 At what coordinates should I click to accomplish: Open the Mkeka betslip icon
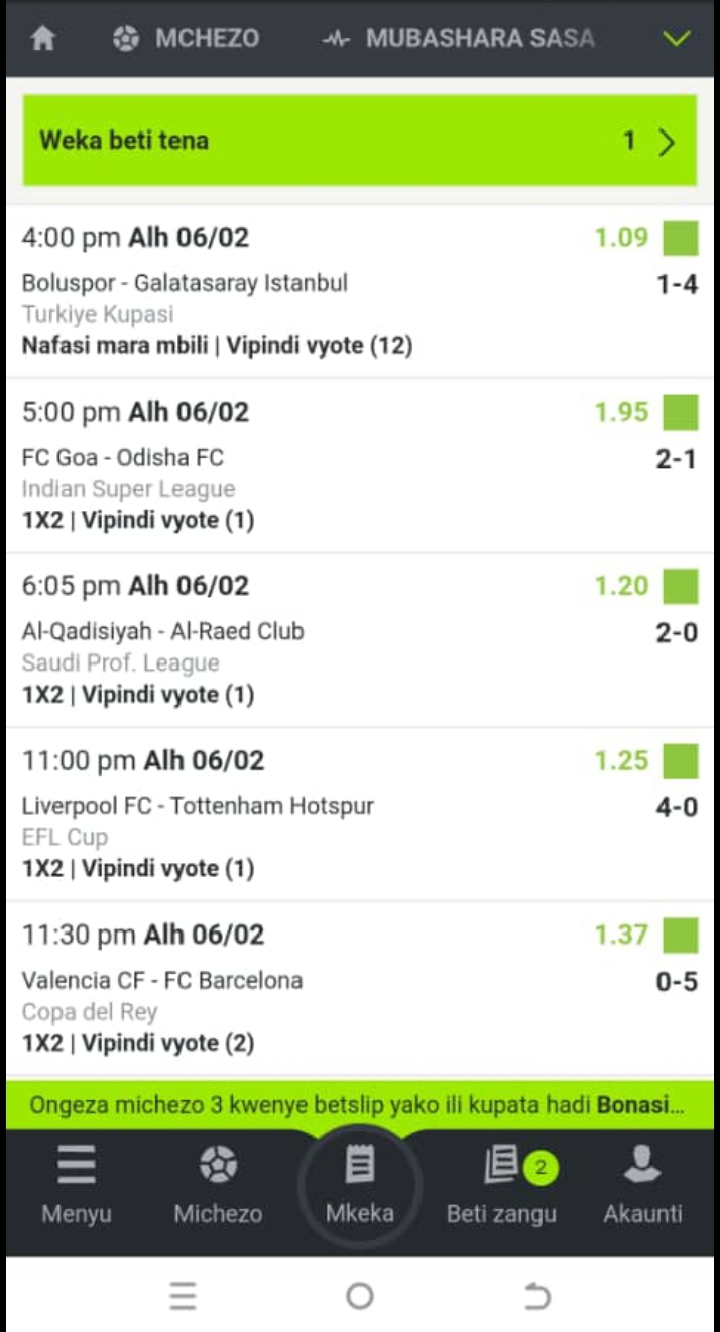[358, 1163]
